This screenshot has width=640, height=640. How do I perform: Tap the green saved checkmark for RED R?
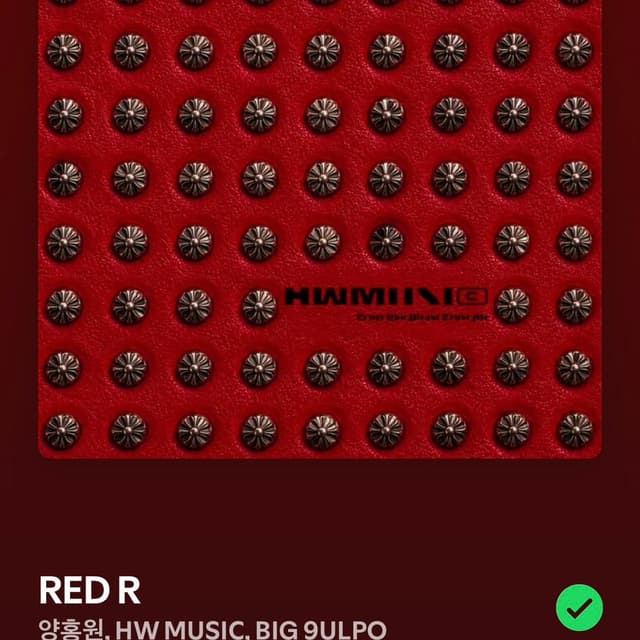[579, 608]
